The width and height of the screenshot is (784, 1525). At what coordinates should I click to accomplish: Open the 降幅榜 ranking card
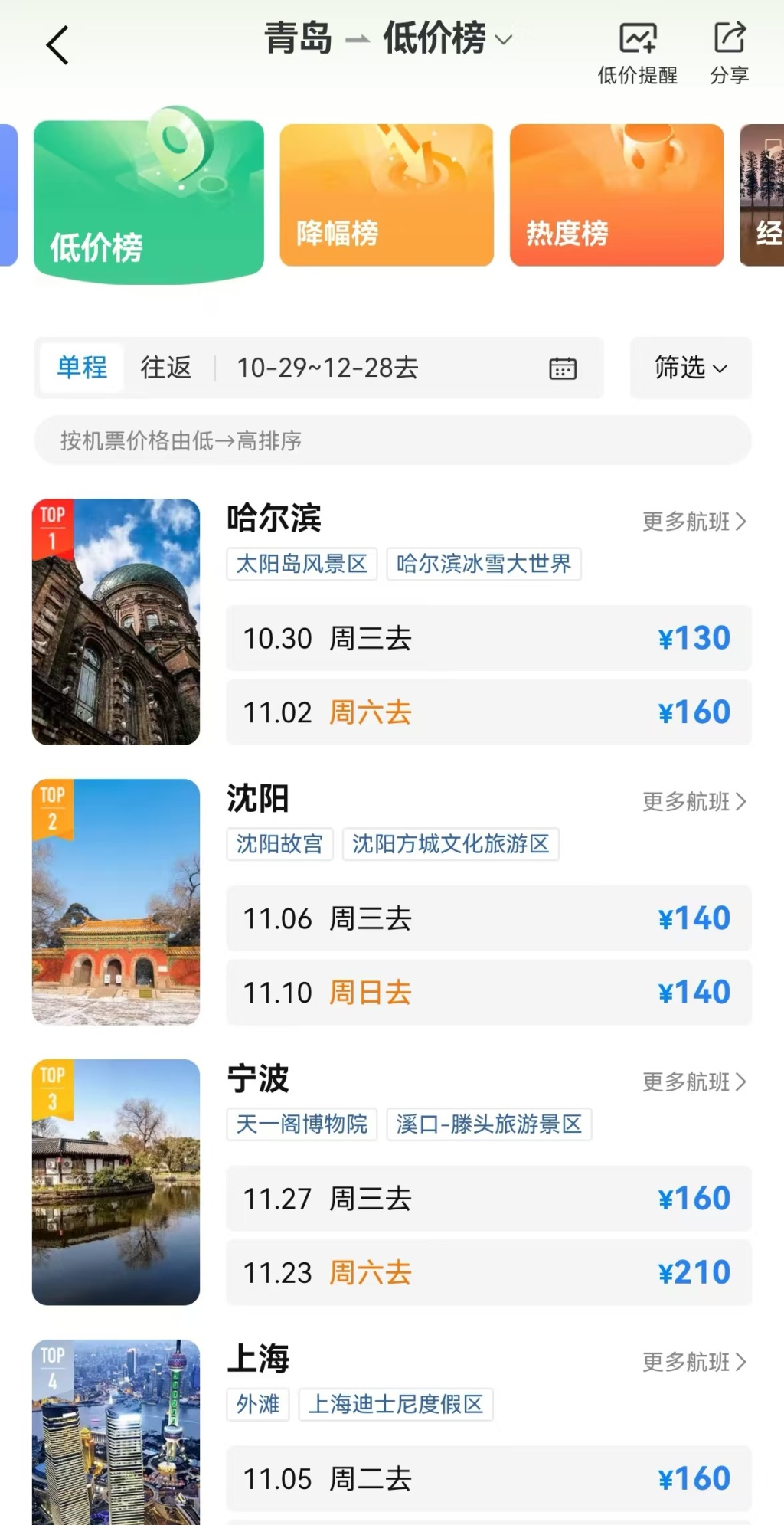387,195
